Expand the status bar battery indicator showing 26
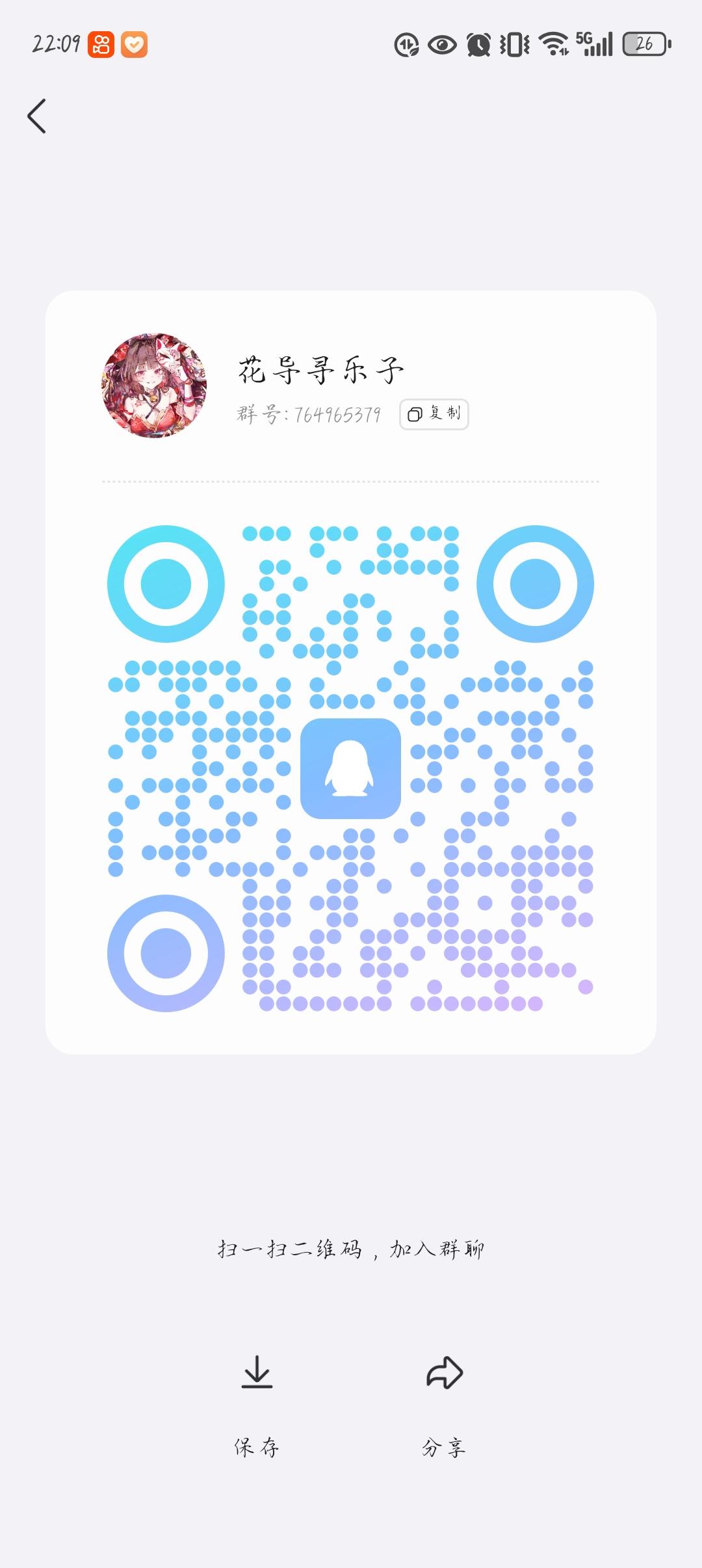 tap(645, 45)
